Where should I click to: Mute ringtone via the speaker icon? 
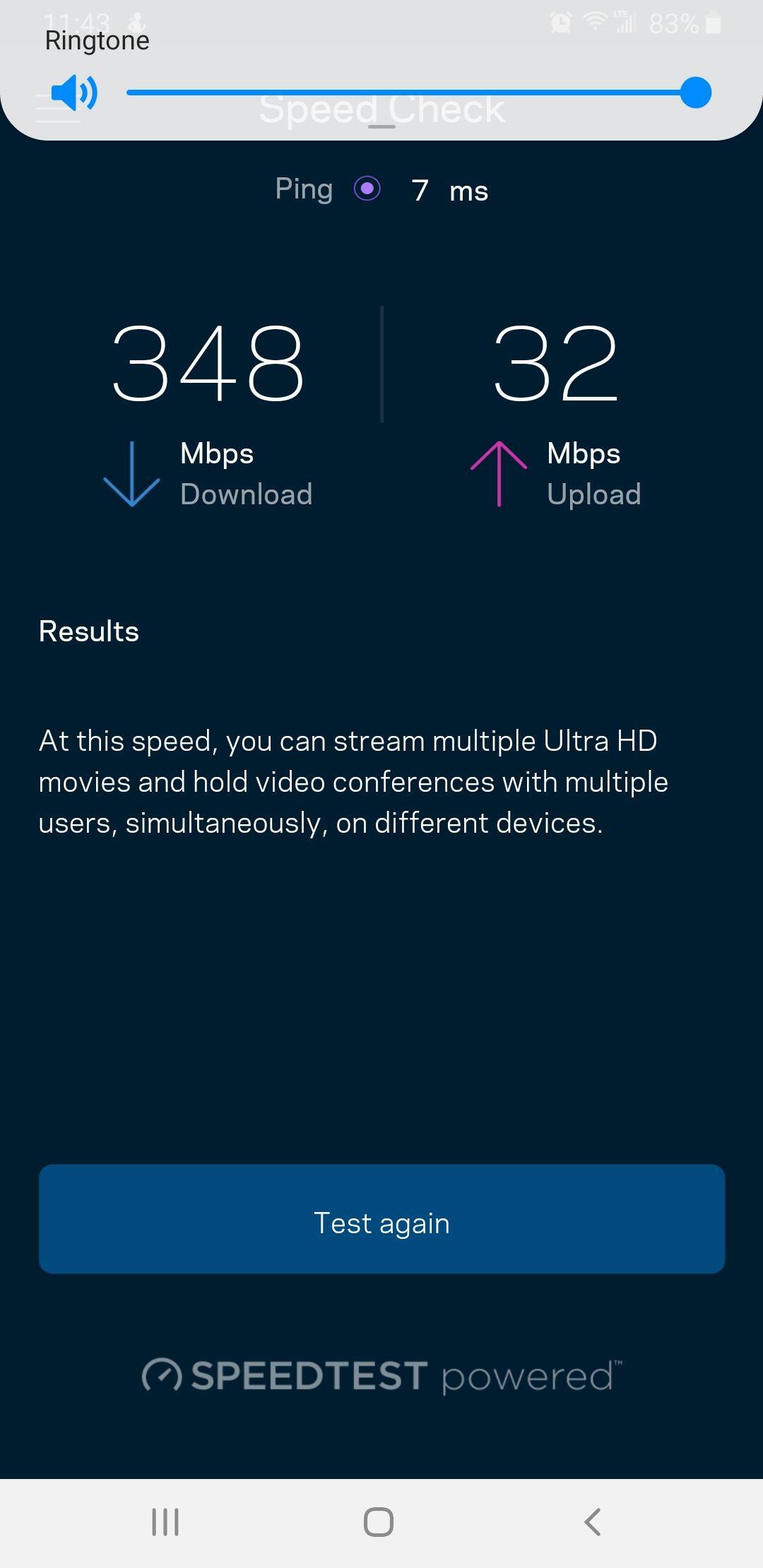[x=74, y=93]
